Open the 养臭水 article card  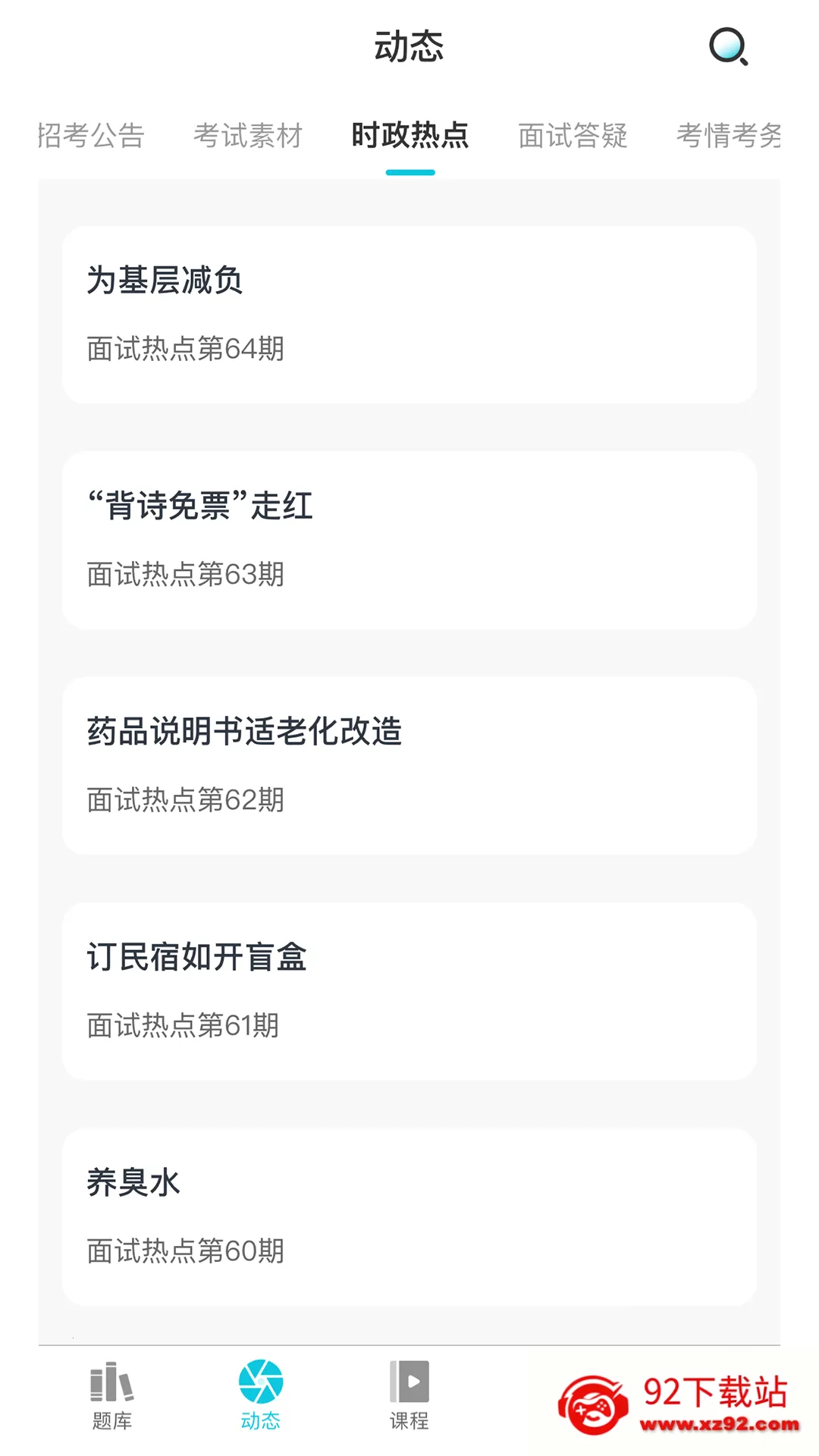409,1216
